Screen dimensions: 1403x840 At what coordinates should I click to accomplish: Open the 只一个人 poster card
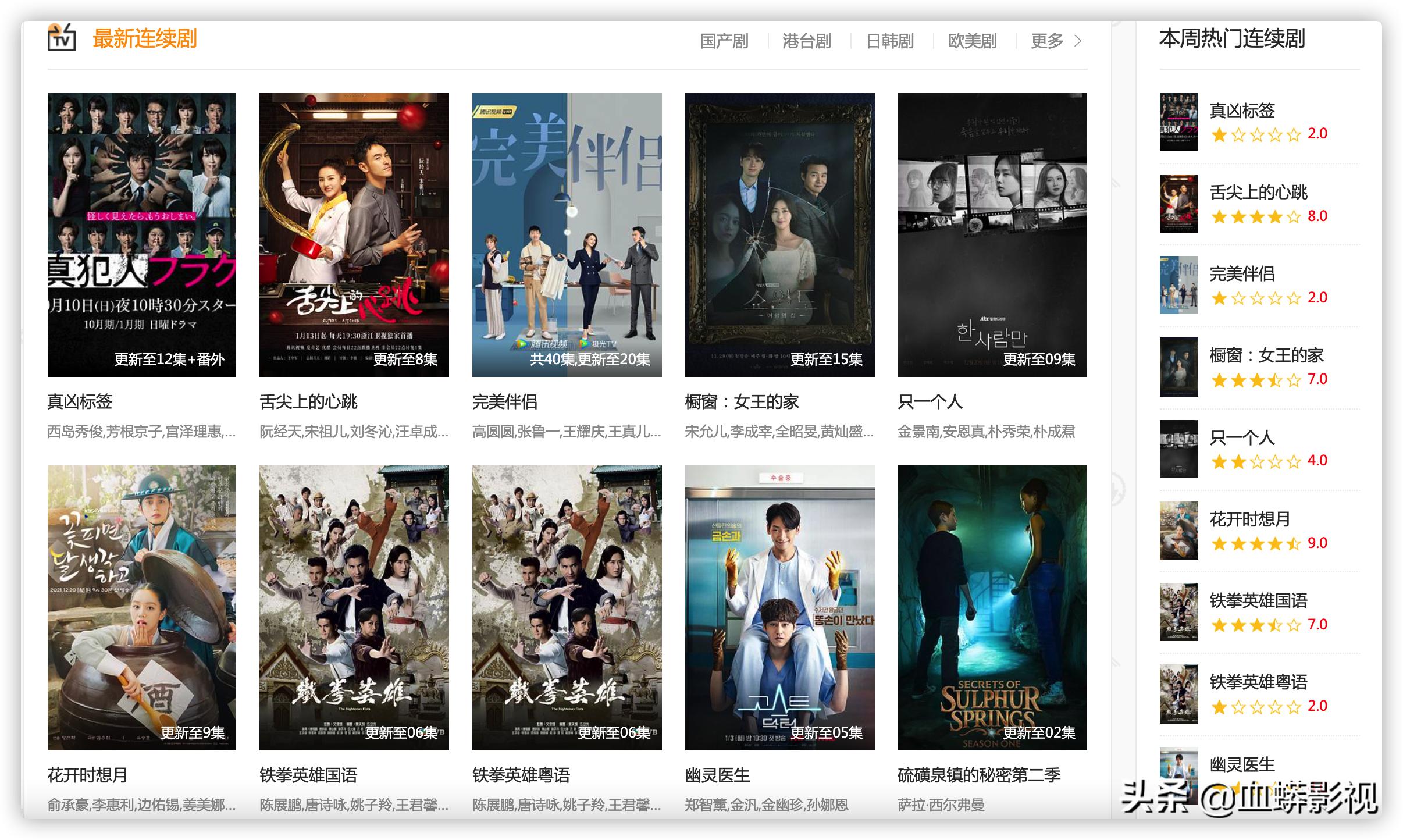coord(992,234)
